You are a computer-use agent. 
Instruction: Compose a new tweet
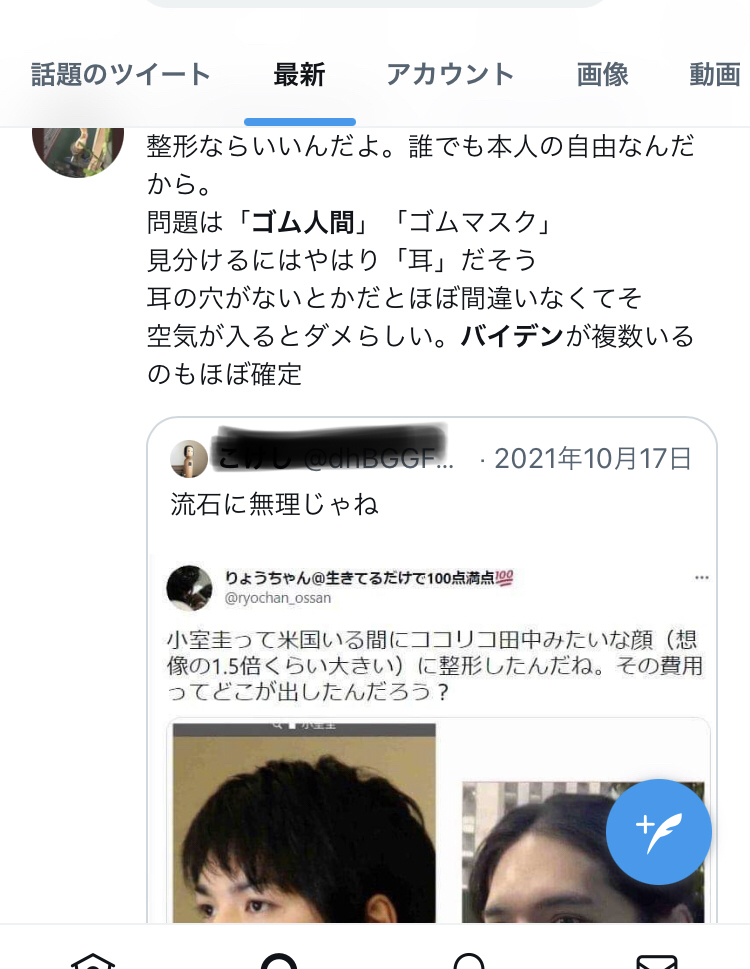658,831
